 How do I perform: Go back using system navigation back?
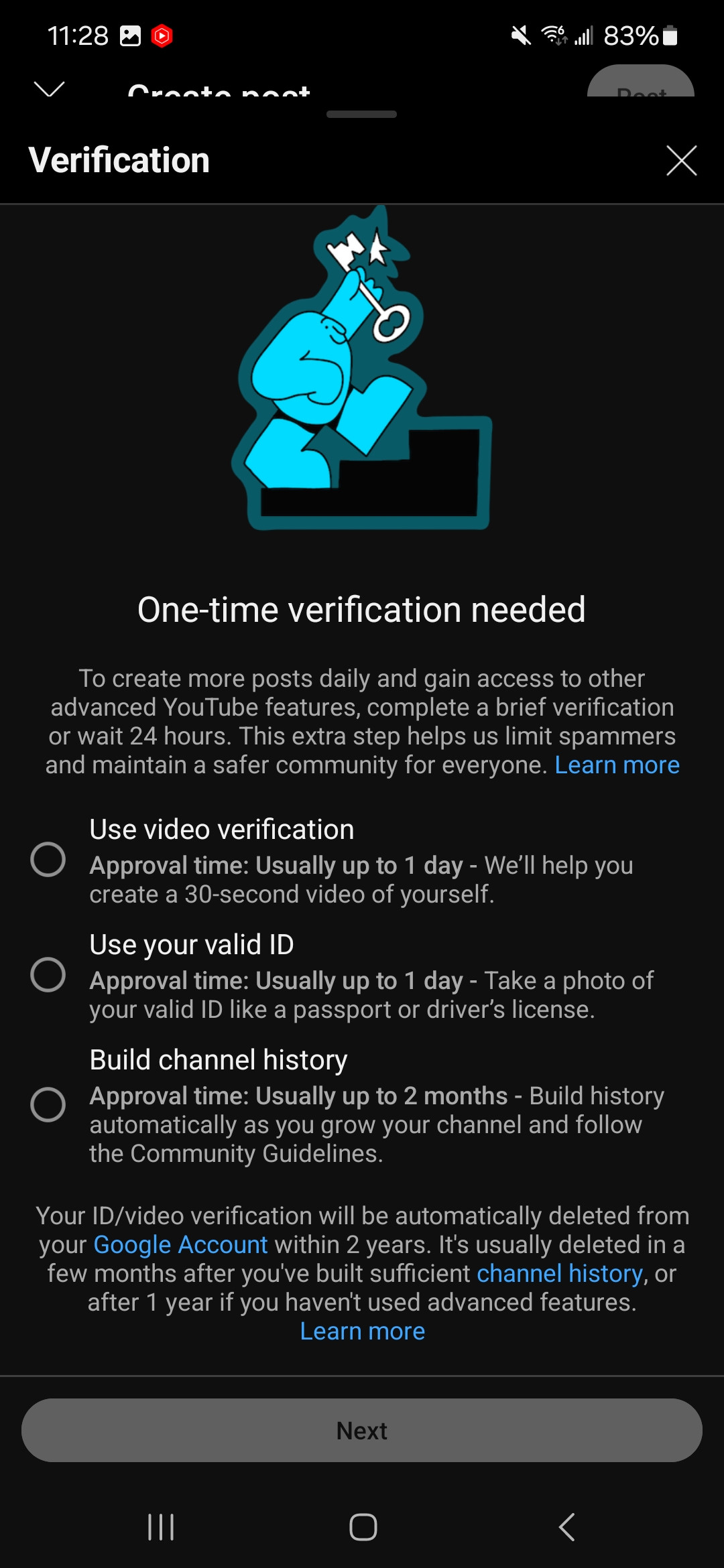566,1527
